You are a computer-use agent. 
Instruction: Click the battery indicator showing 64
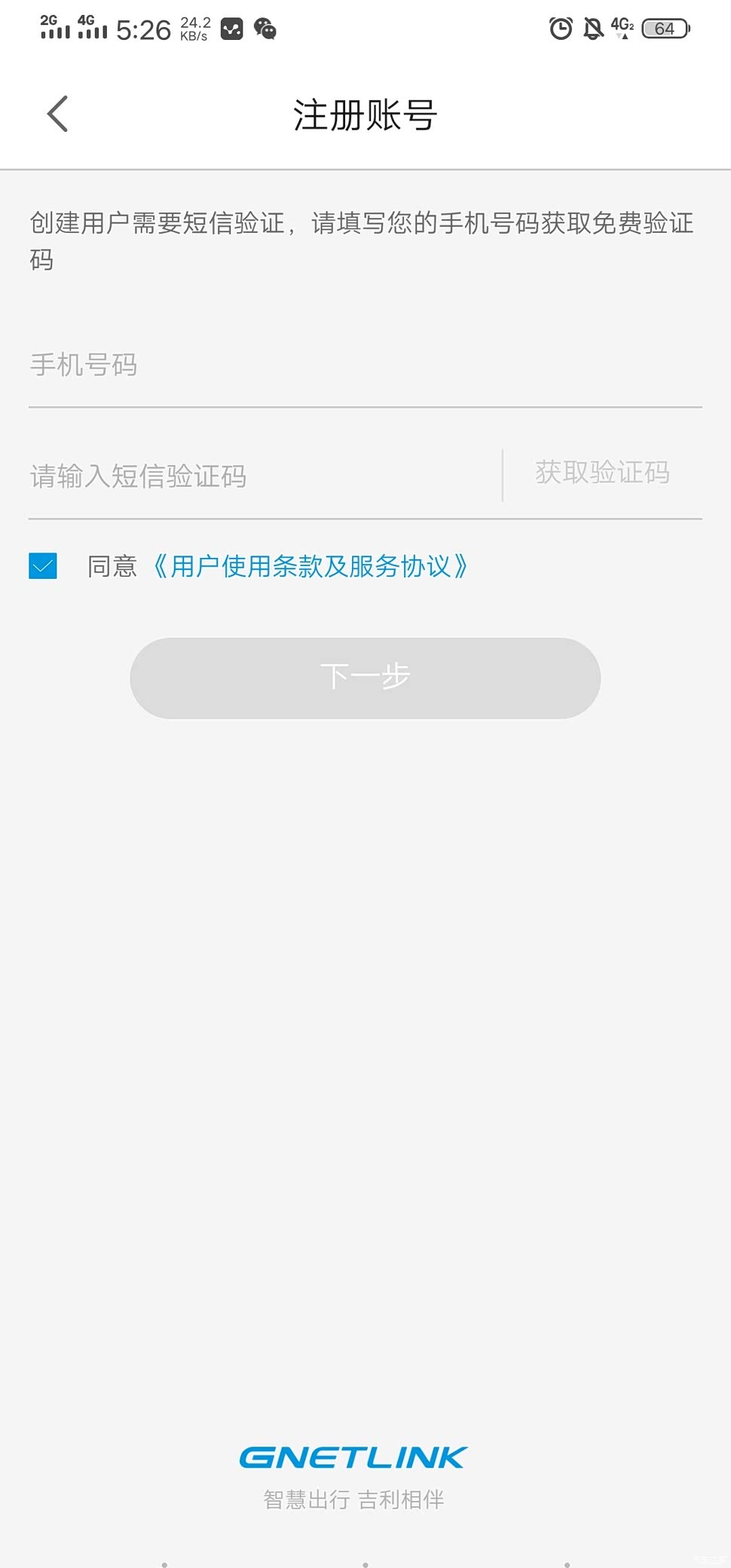click(x=664, y=29)
